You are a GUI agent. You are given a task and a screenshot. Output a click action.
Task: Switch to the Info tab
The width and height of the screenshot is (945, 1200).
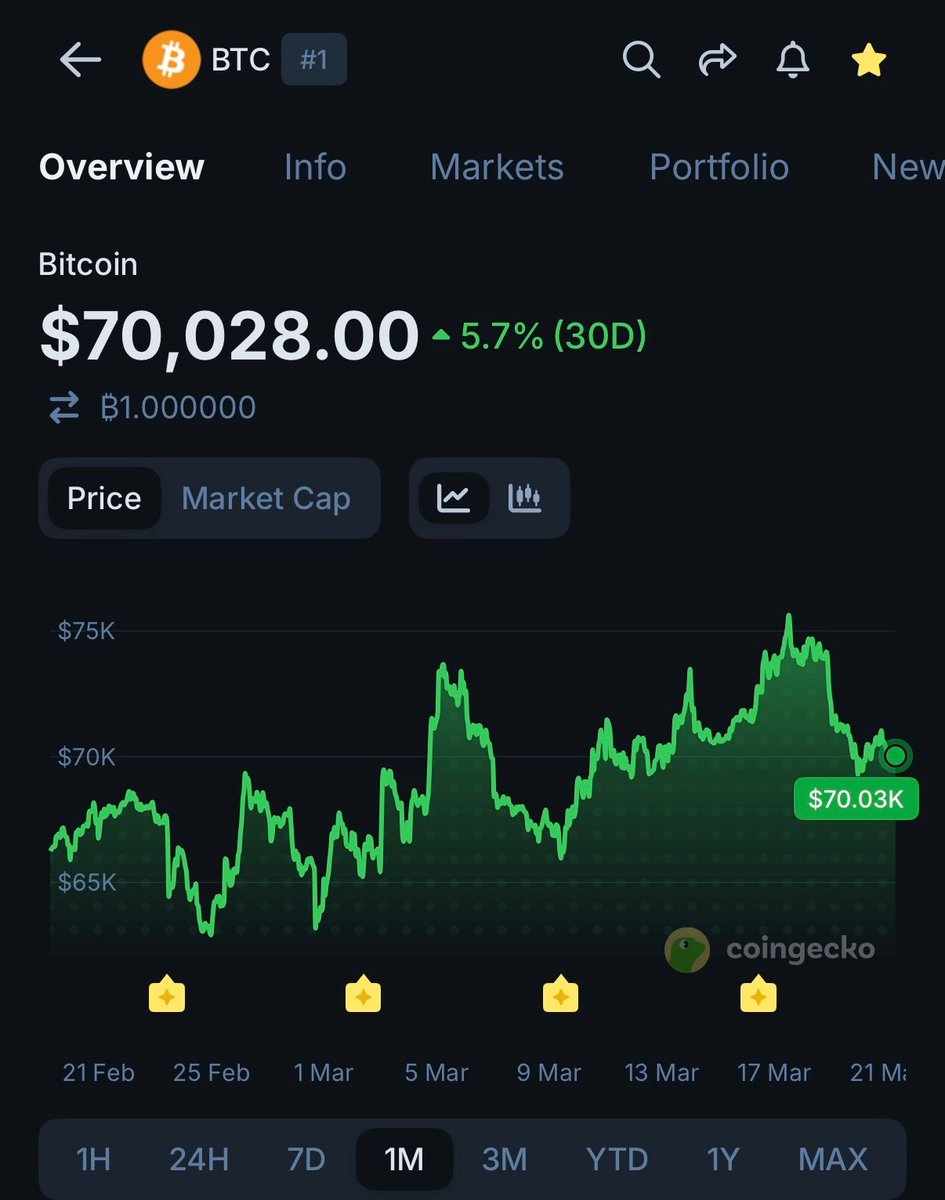point(315,167)
